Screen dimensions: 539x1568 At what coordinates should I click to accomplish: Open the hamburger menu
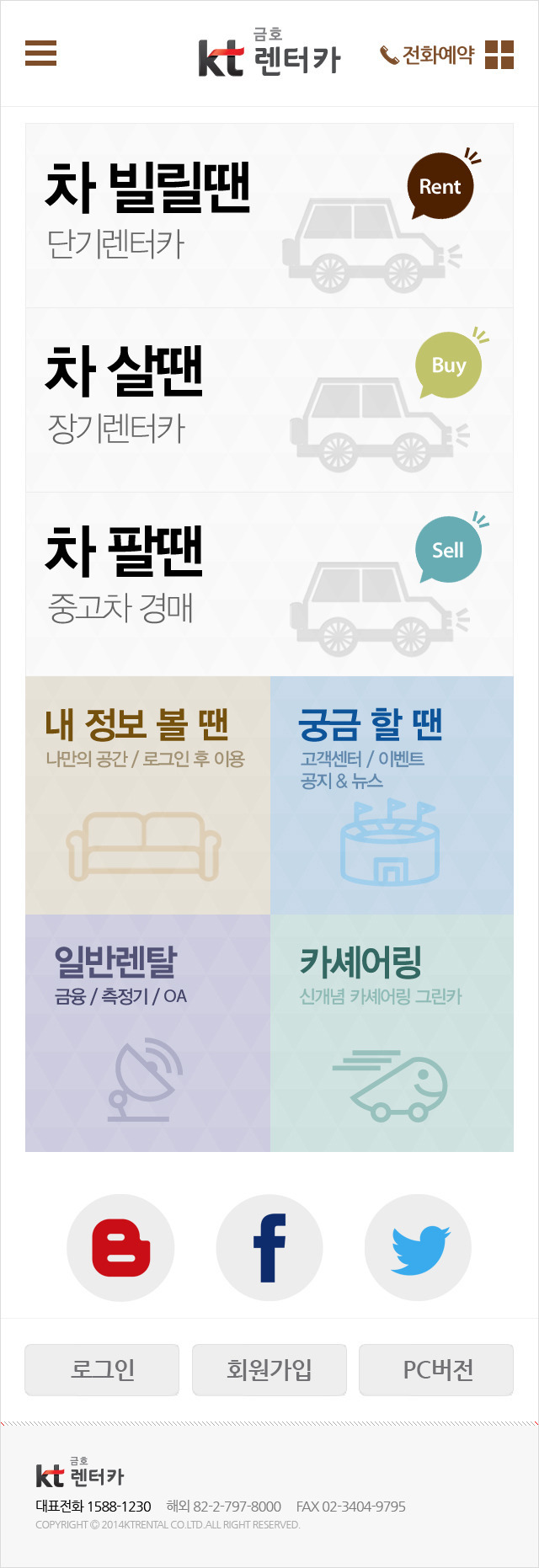coord(40,53)
